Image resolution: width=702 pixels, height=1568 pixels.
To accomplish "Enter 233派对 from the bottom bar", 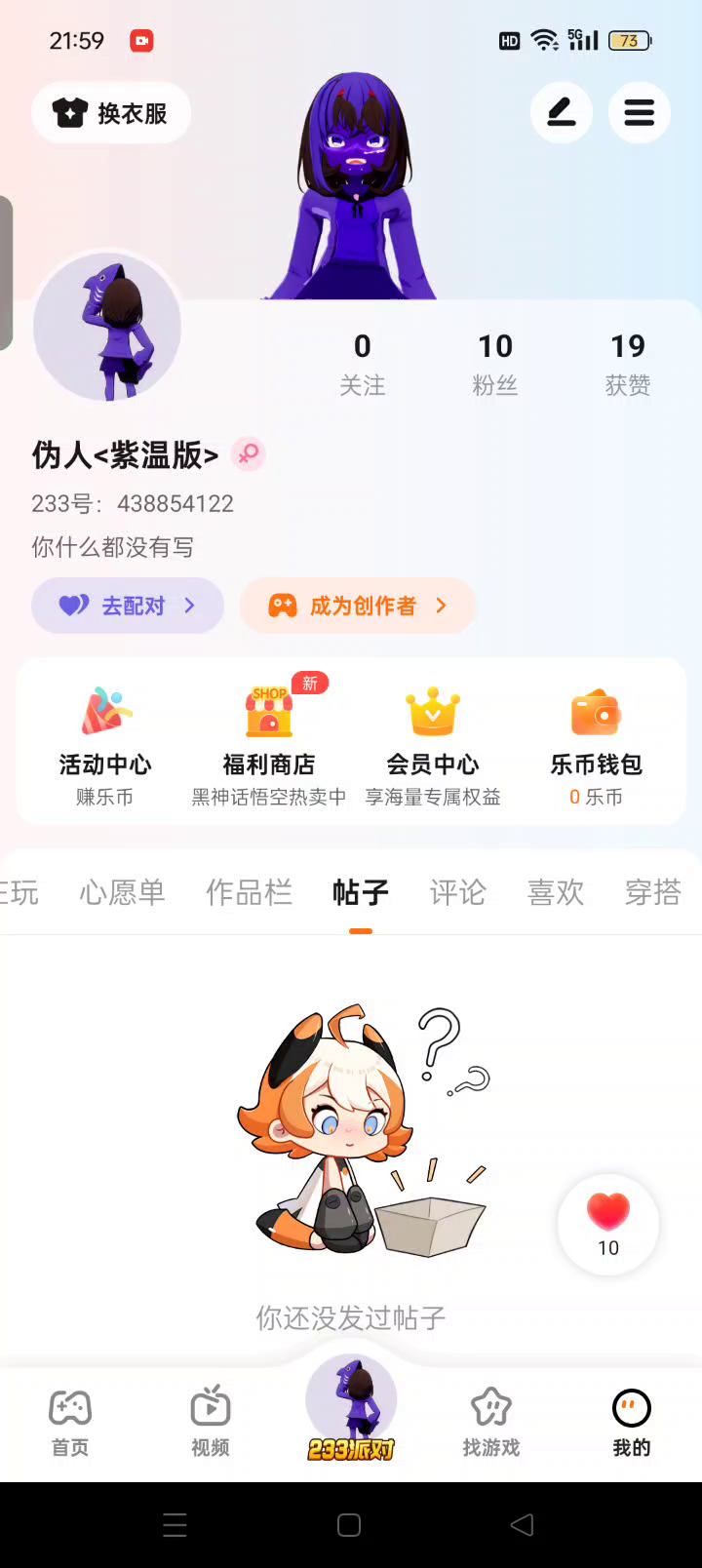I will 351,1409.
